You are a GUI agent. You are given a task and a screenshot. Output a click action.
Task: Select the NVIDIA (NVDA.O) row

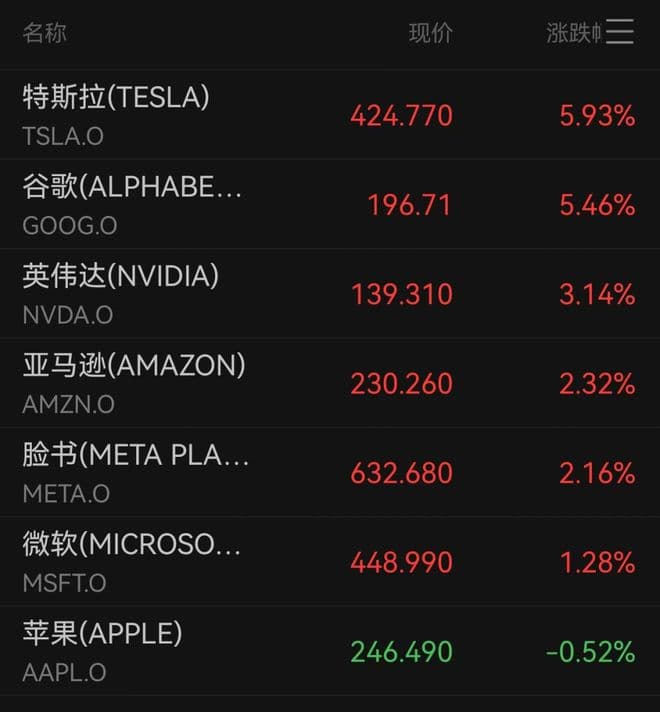point(328,293)
